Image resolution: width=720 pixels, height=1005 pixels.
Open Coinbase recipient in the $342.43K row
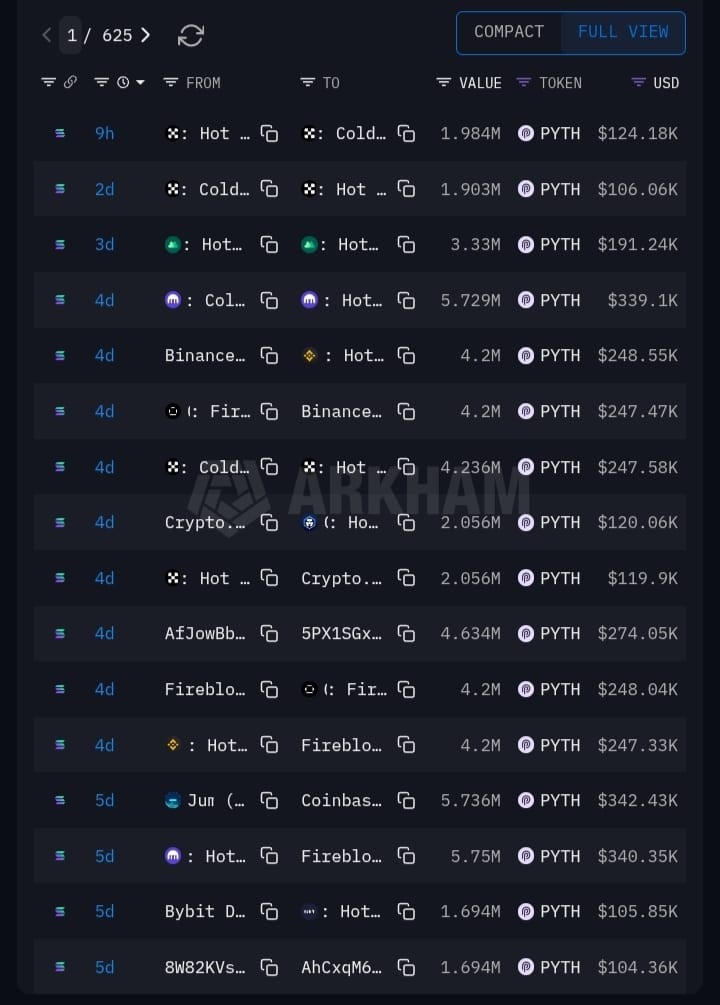pyautogui.click(x=341, y=800)
